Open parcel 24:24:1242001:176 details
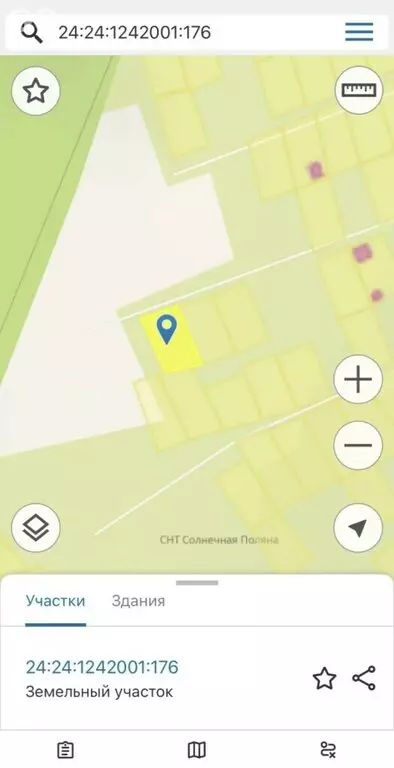The image size is (394, 768). click(102, 667)
